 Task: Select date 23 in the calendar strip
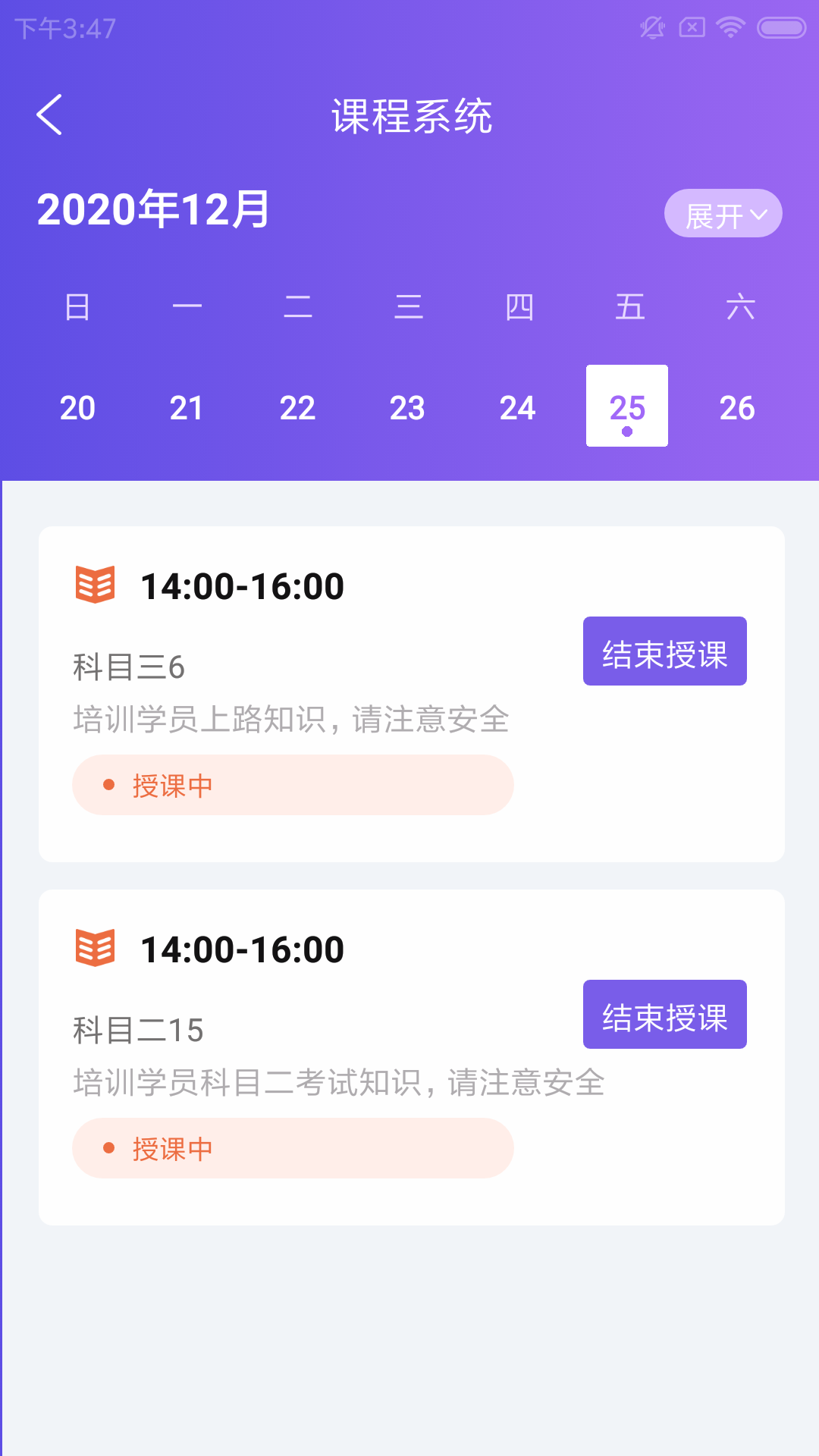407,407
